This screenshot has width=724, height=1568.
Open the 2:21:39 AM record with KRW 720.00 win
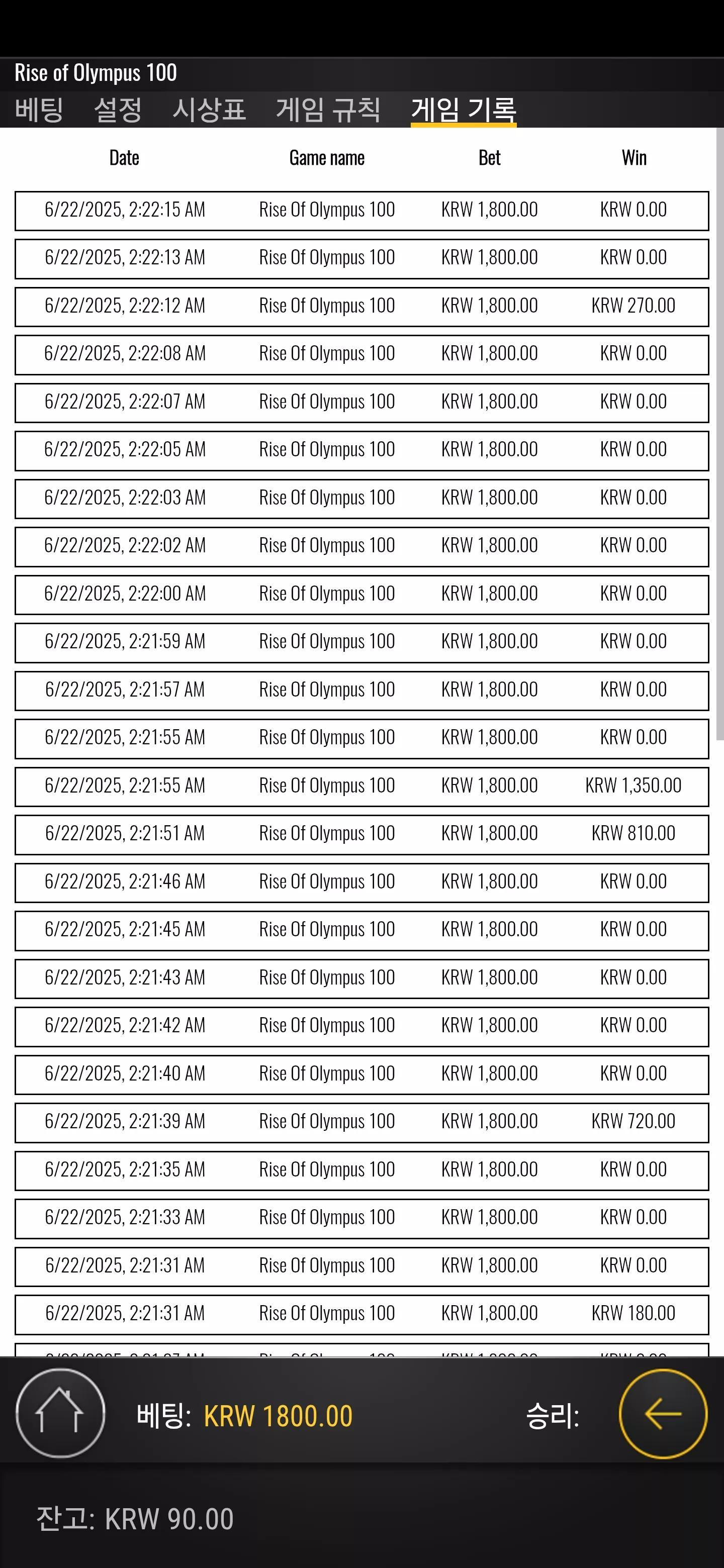[361, 1122]
